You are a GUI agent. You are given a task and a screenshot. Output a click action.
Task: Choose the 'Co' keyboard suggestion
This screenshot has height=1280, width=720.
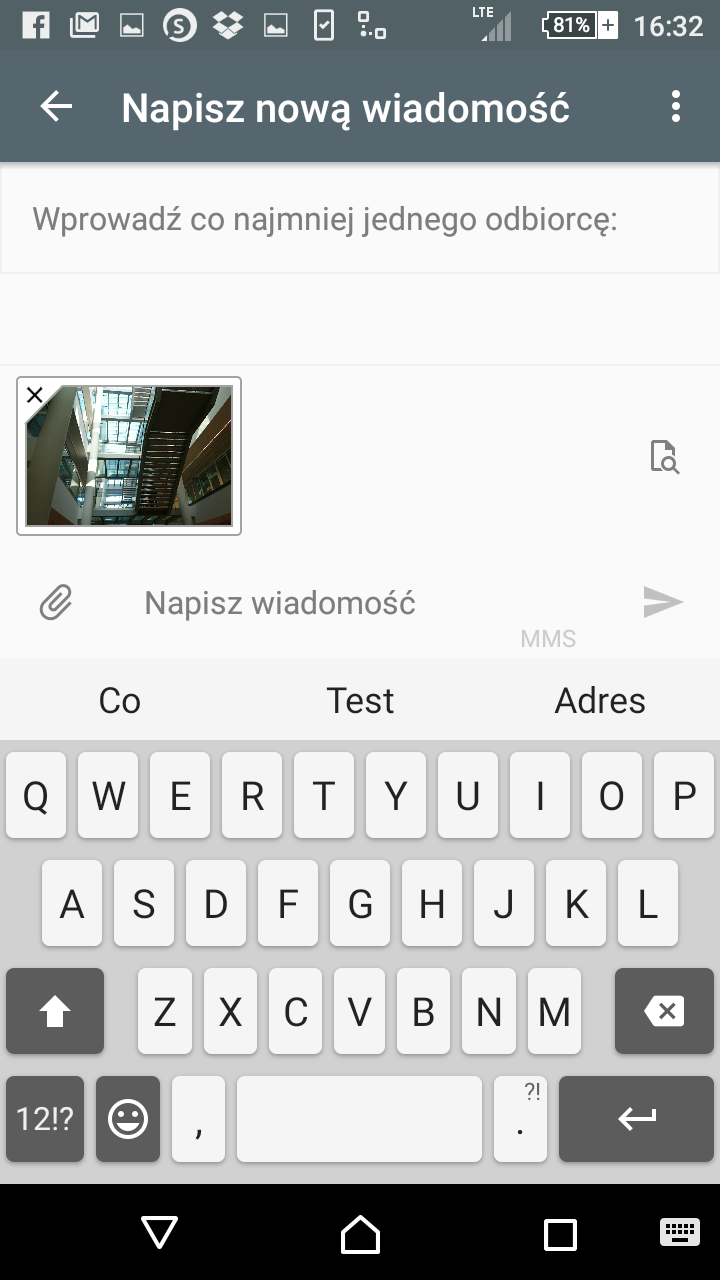coord(120,701)
